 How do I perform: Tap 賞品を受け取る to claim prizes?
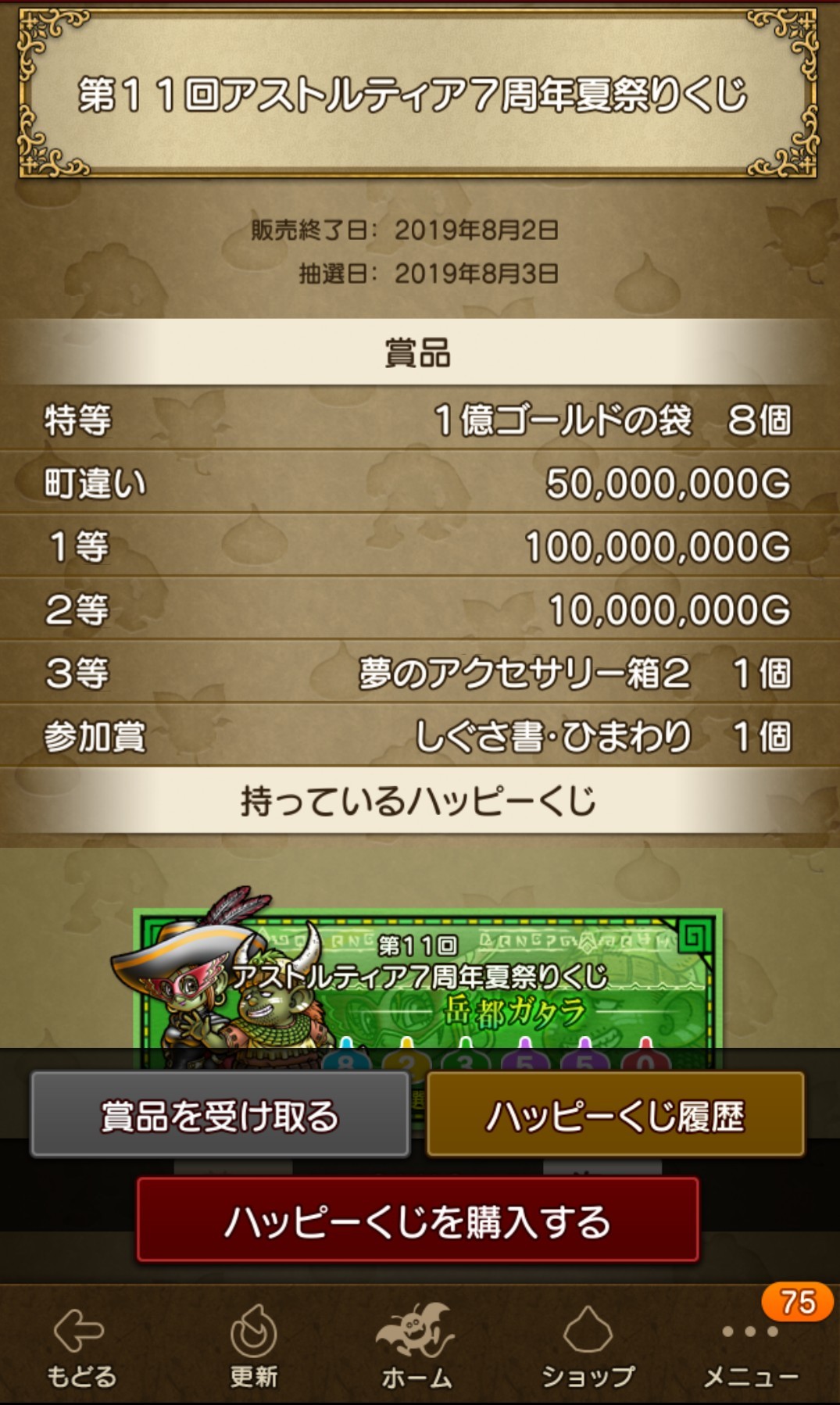click(x=220, y=1114)
